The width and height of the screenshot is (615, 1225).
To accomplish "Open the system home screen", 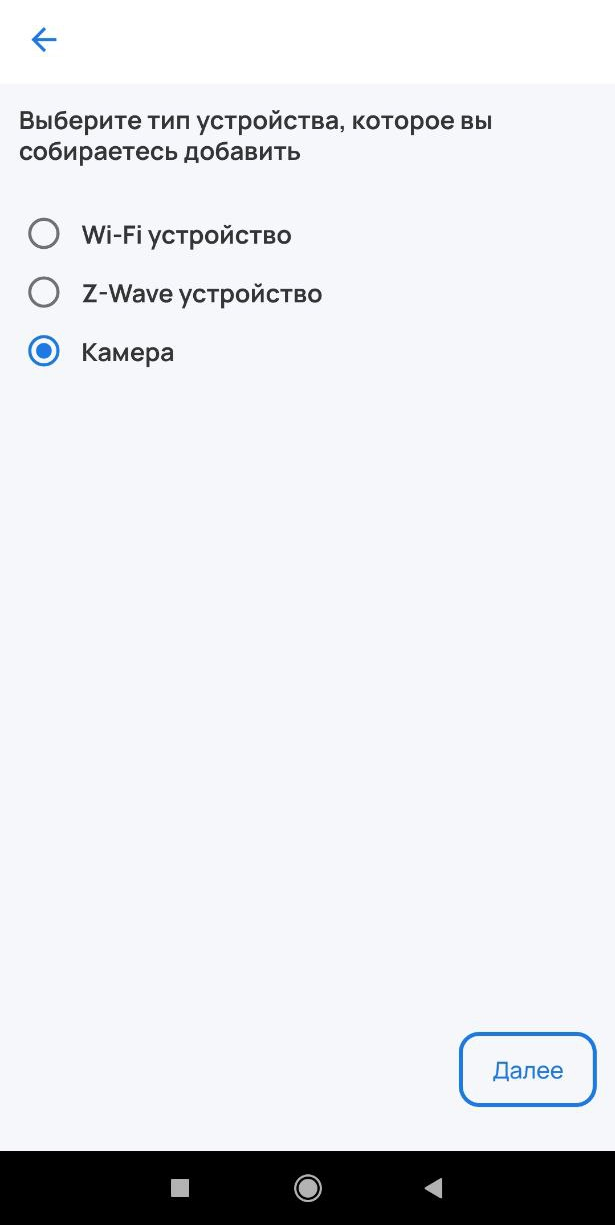I will click(x=307, y=1187).
